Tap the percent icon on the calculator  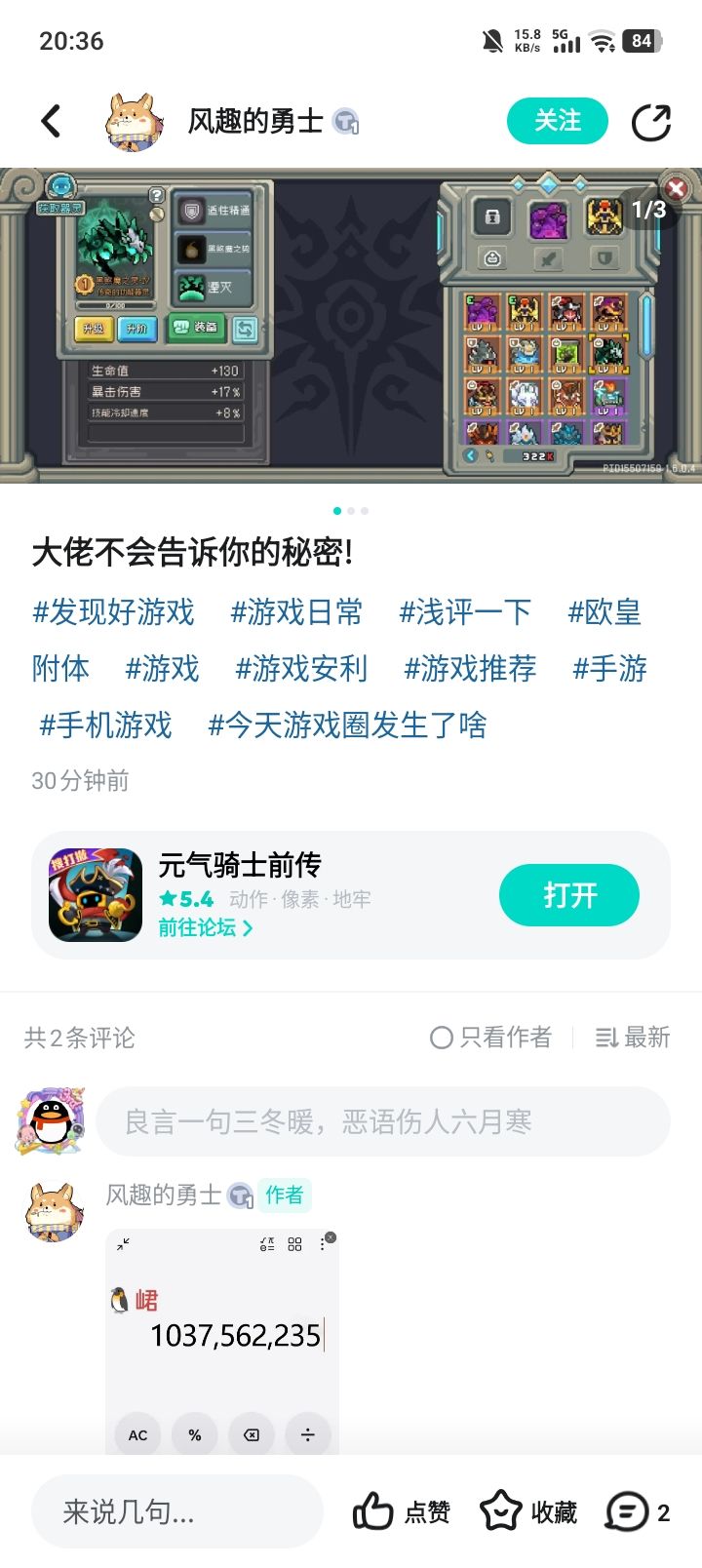click(x=194, y=1434)
